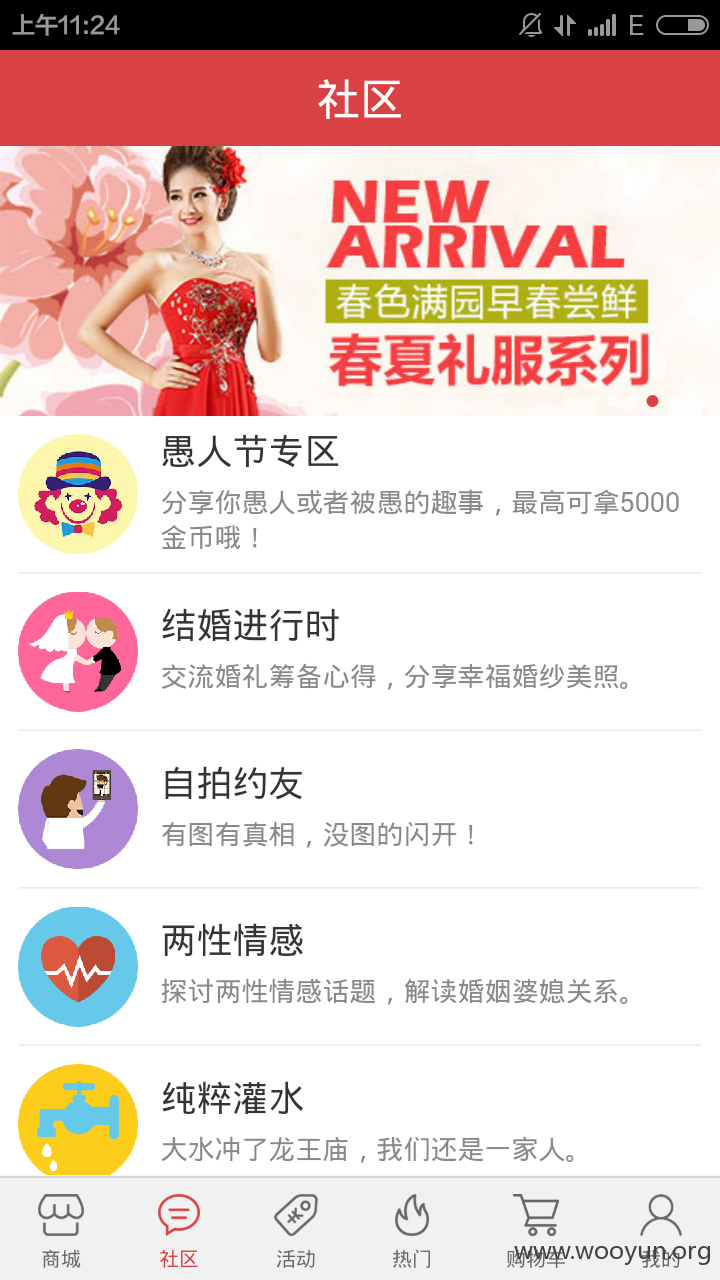This screenshot has height=1280, width=720.
Task: Open the 愚人节专区 forum
Action: click(360, 494)
